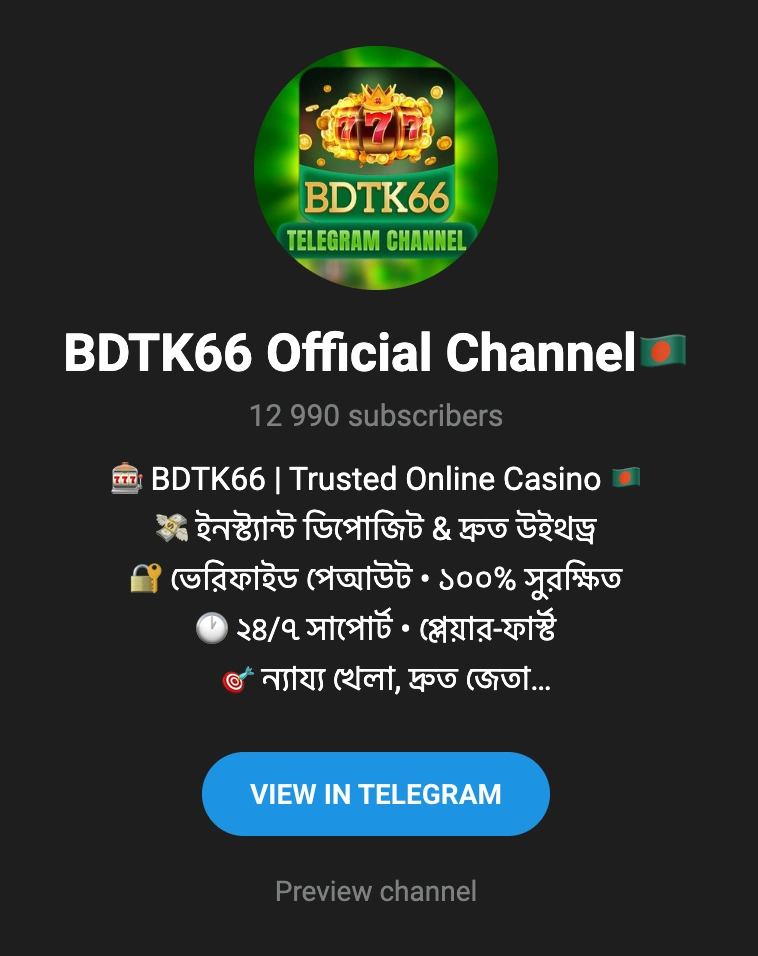Open Preview channel link
This screenshot has height=956, width=758.
coord(376,890)
